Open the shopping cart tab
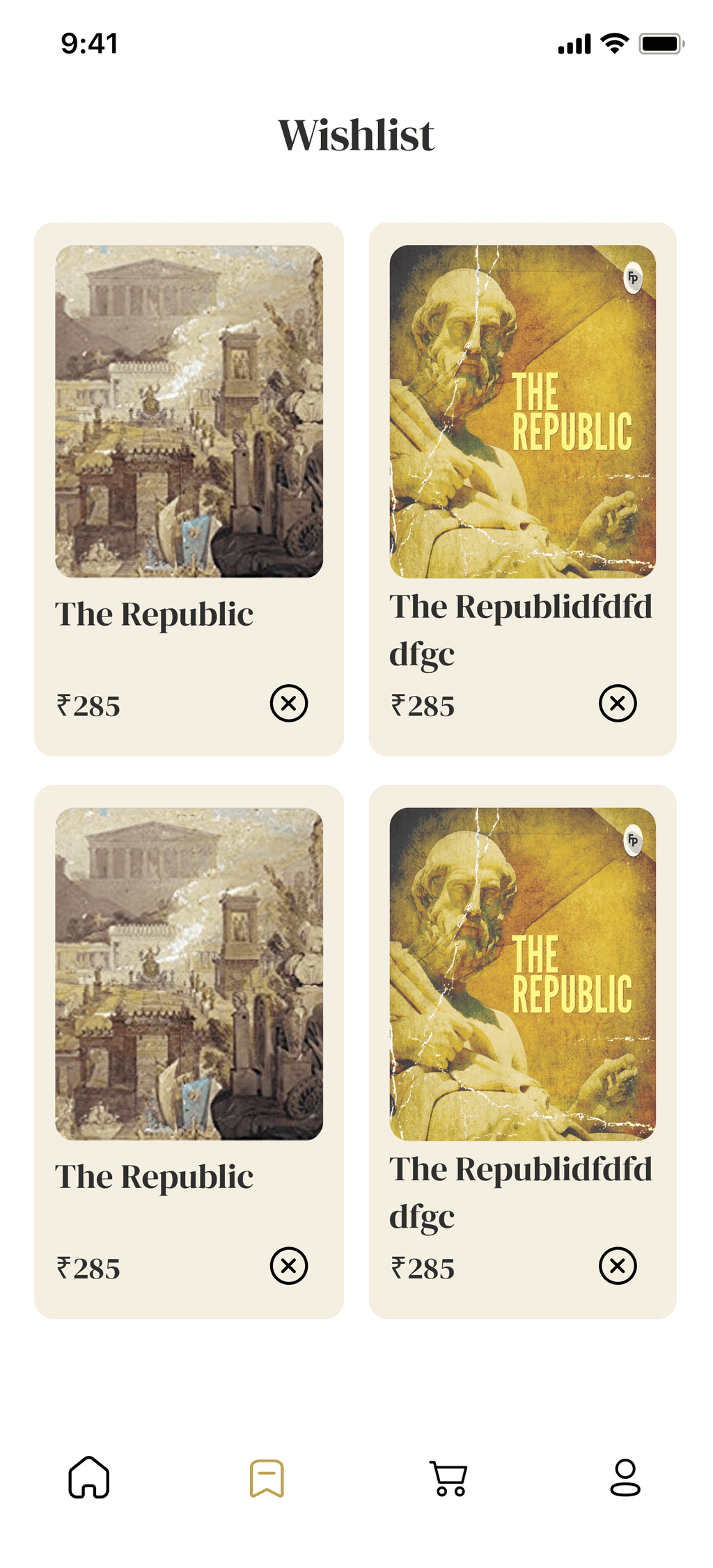Viewport: 713px width, 1568px height. tap(448, 1478)
